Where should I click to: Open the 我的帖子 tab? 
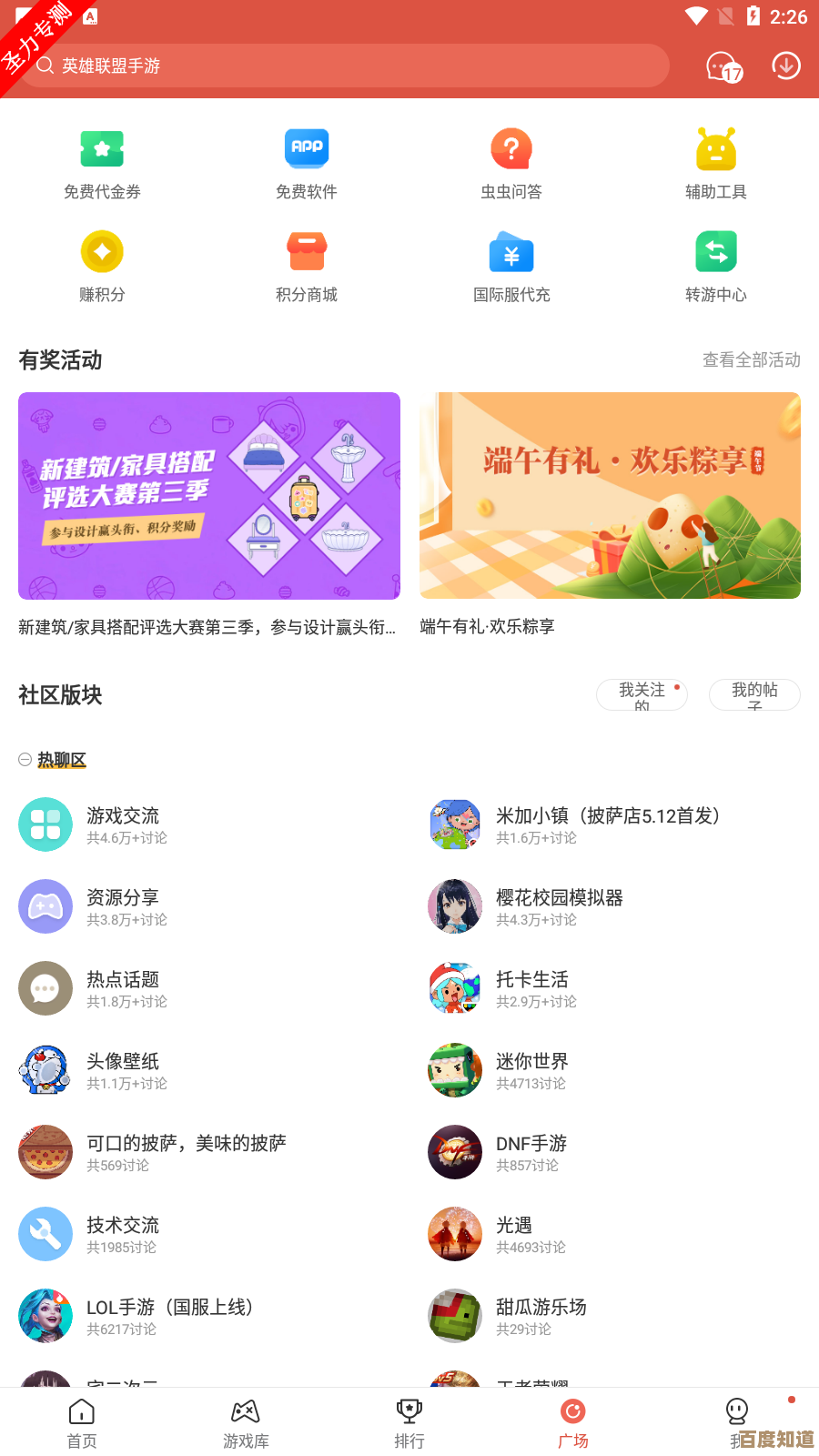pyautogui.click(x=754, y=694)
